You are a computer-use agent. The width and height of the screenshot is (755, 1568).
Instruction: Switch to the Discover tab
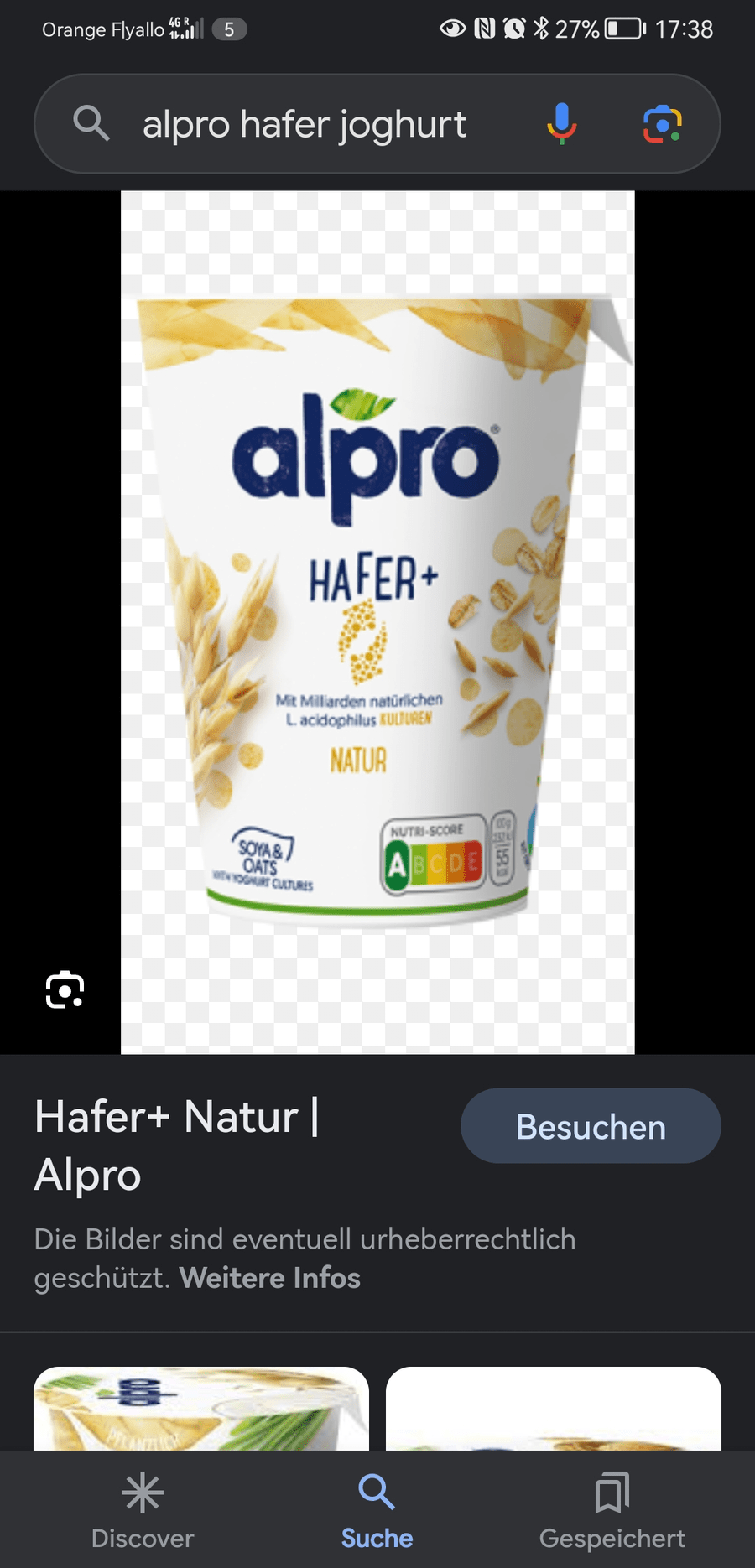pos(143,1511)
